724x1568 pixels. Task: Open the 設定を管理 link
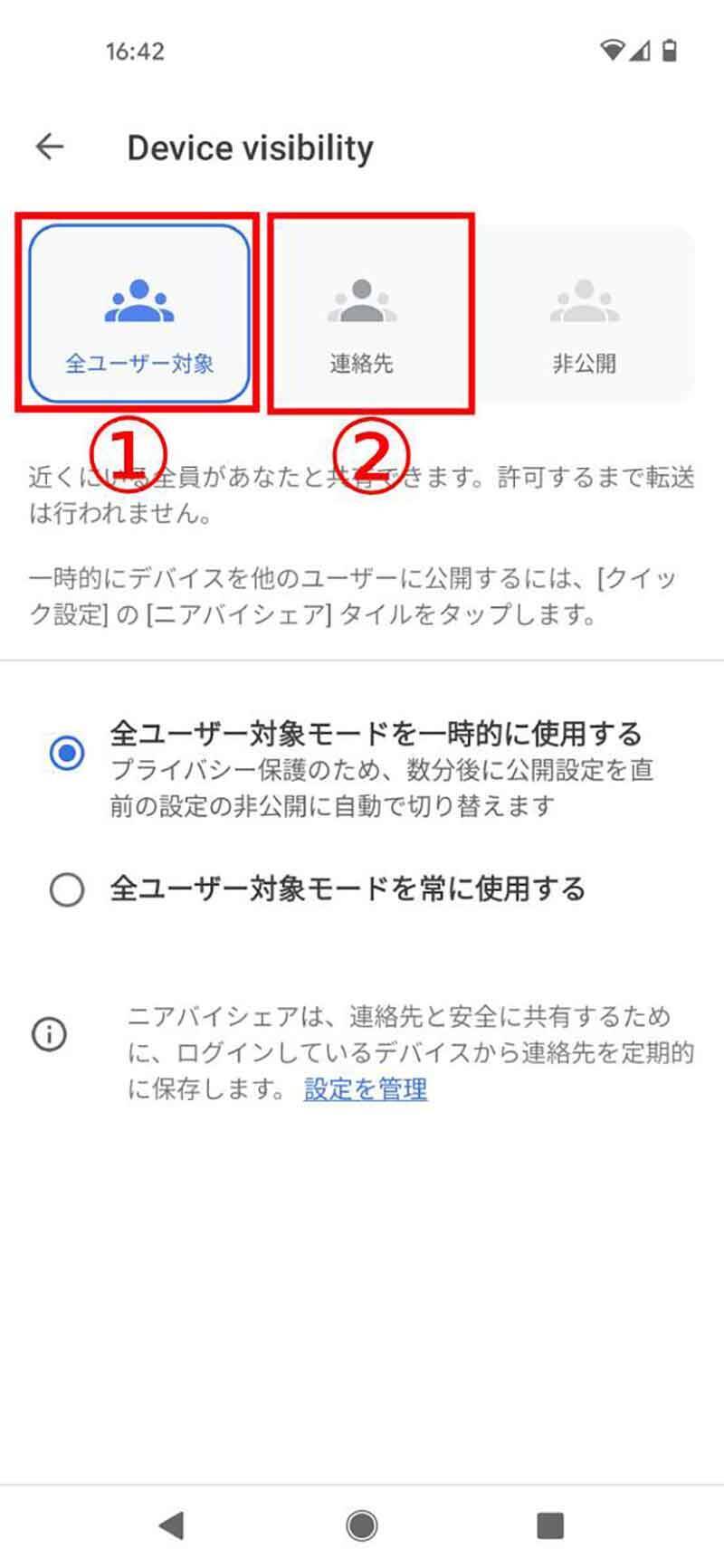(366, 1088)
